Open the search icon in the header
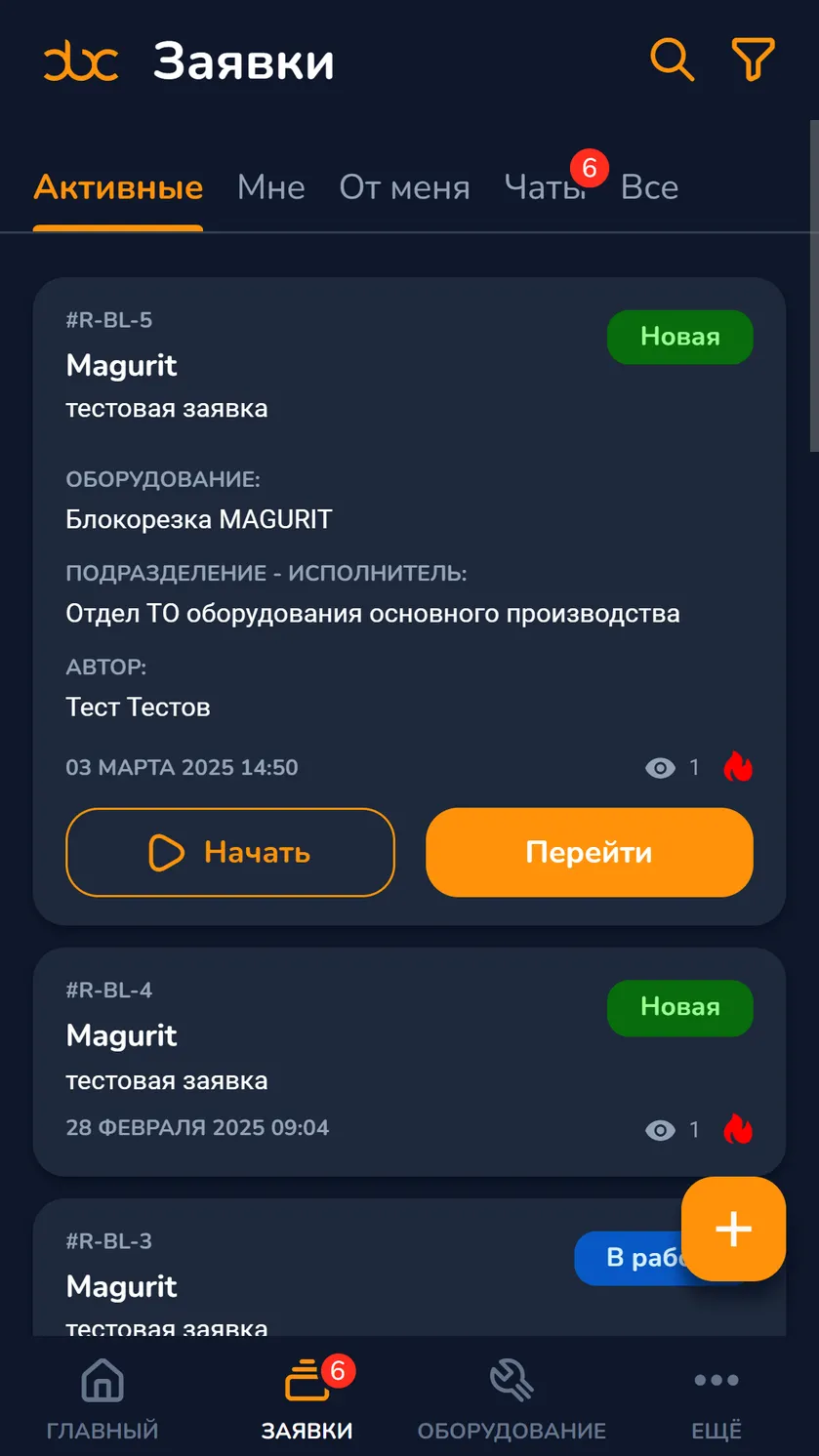819x1456 pixels. click(672, 61)
